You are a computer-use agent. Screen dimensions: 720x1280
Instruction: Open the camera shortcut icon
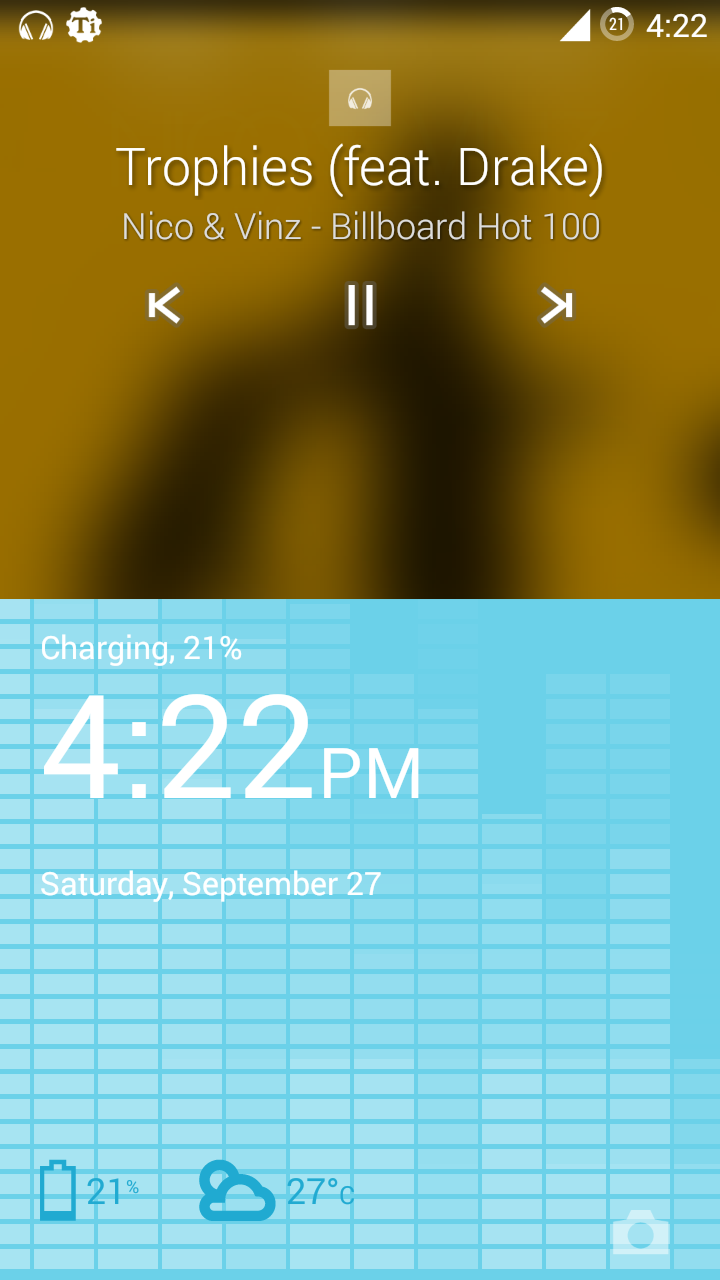(x=640, y=1232)
